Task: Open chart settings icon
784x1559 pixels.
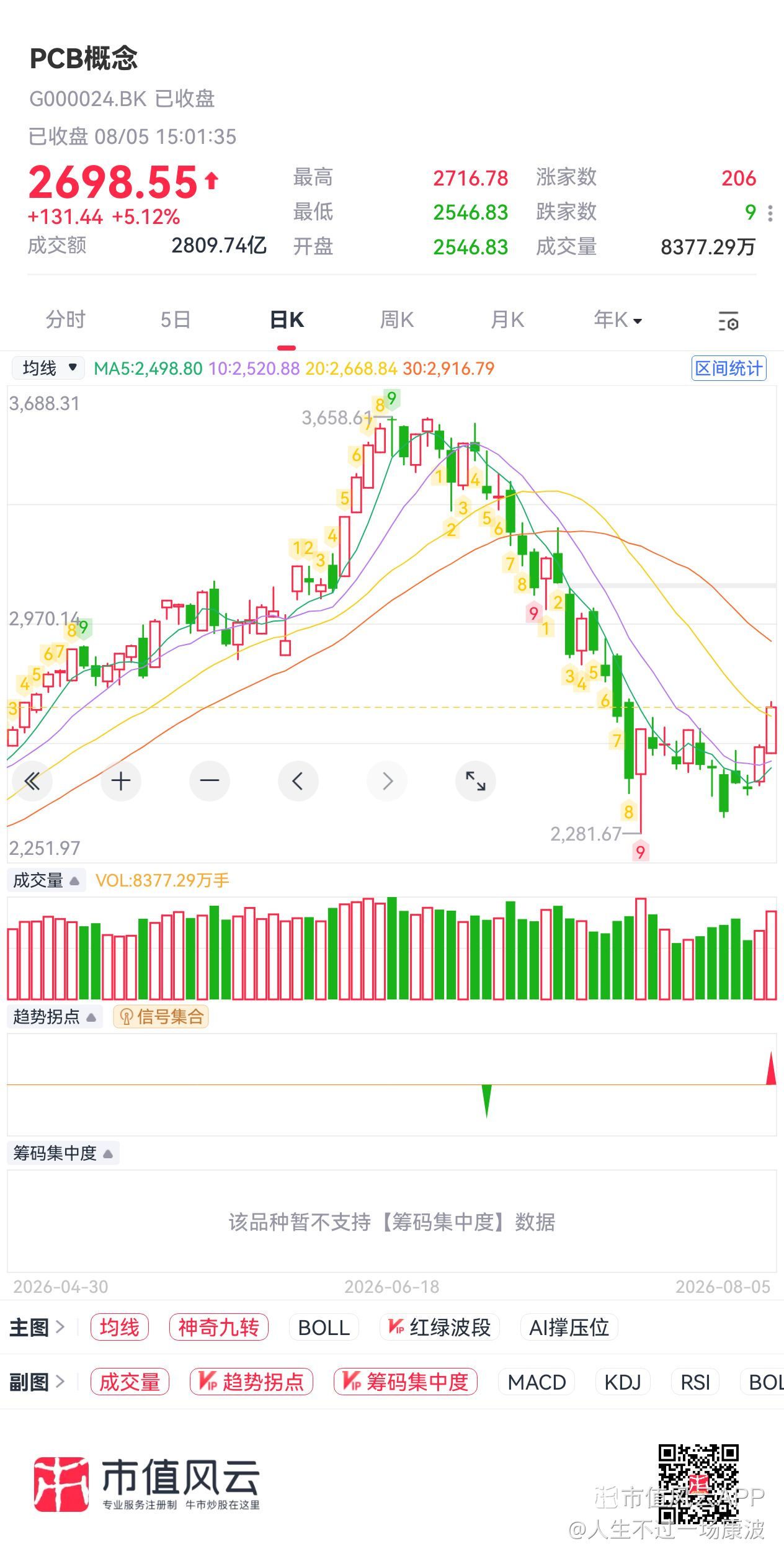Action: [728, 321]
